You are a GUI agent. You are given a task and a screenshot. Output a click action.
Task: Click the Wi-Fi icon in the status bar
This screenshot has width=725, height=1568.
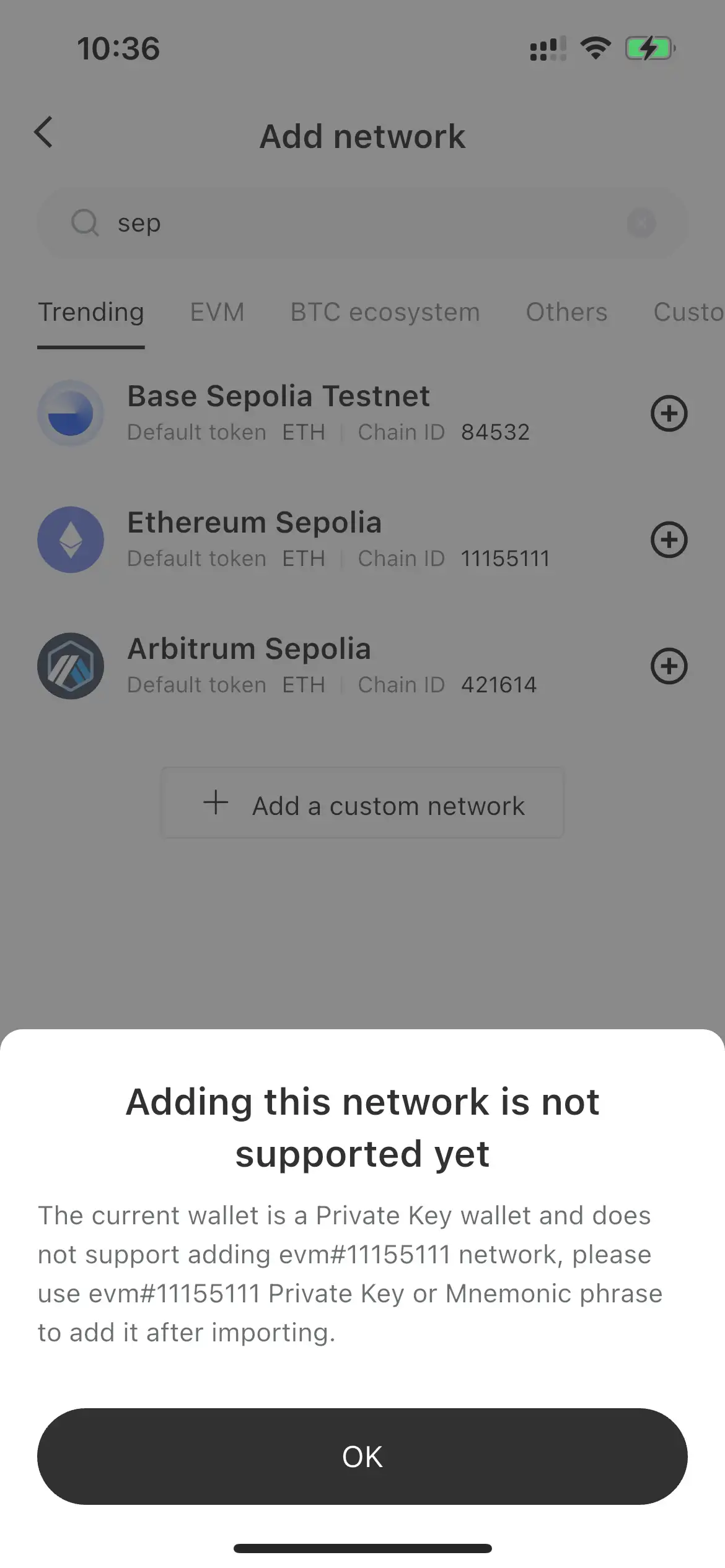[595, 46]
